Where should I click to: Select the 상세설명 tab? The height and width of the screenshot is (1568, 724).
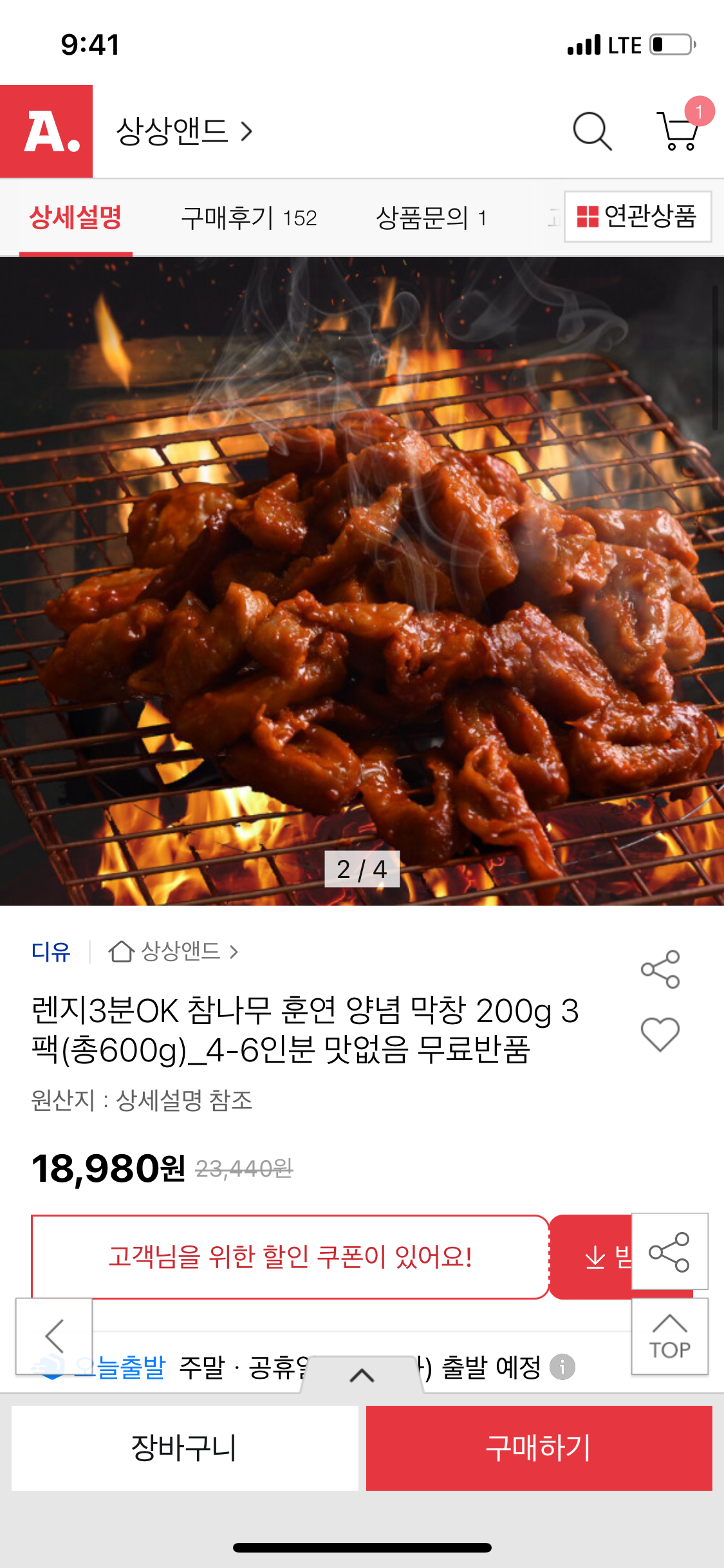pyautogui.click(x=76, y=218)
